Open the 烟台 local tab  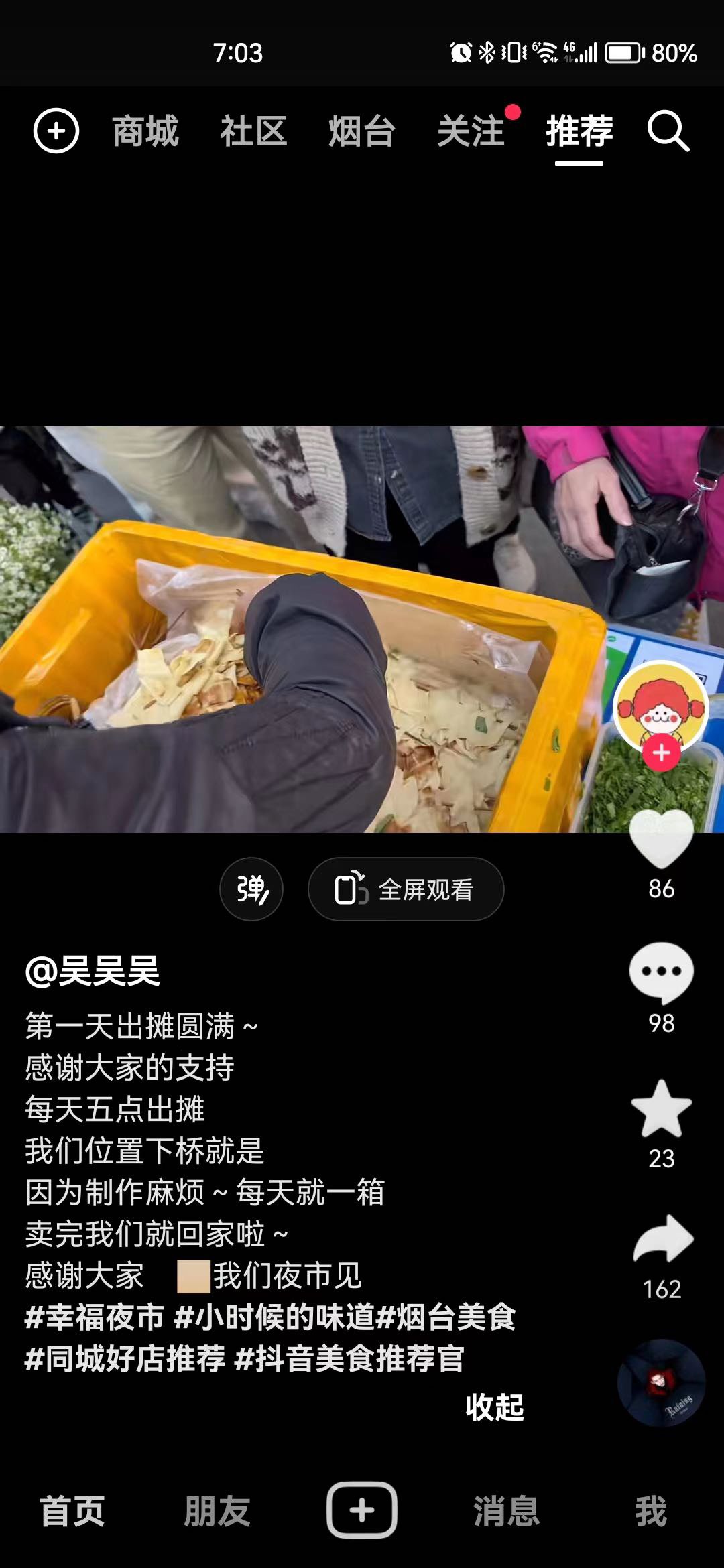pos(362,131)
